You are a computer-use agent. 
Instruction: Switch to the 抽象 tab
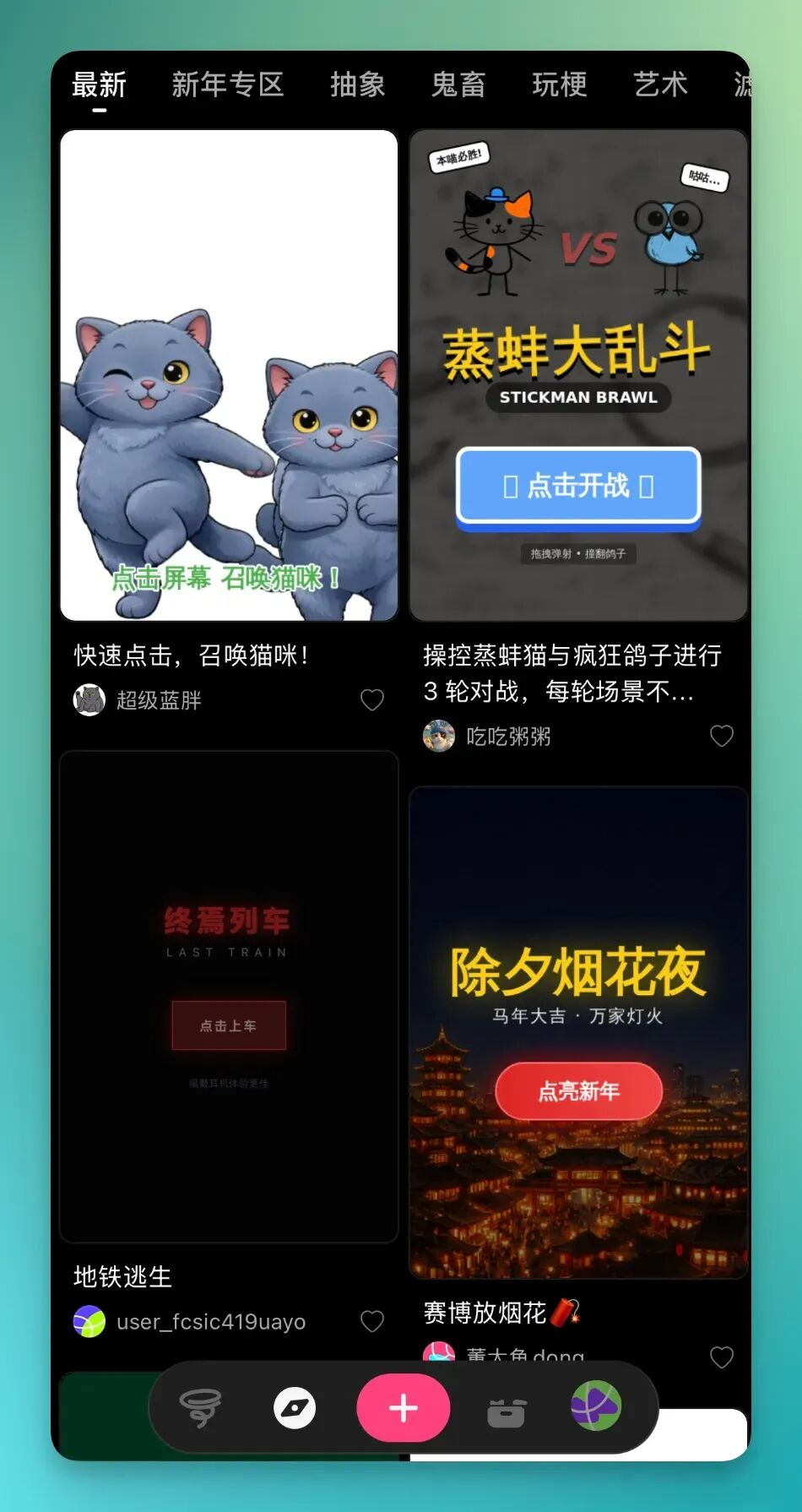(357, 84)
